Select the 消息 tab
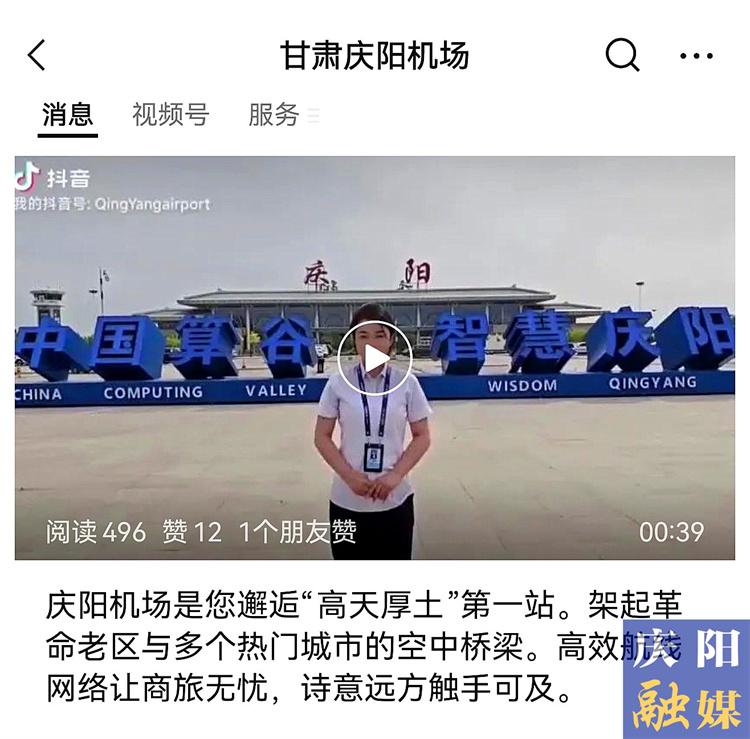750x739 pixels. (x=68, y=115)
